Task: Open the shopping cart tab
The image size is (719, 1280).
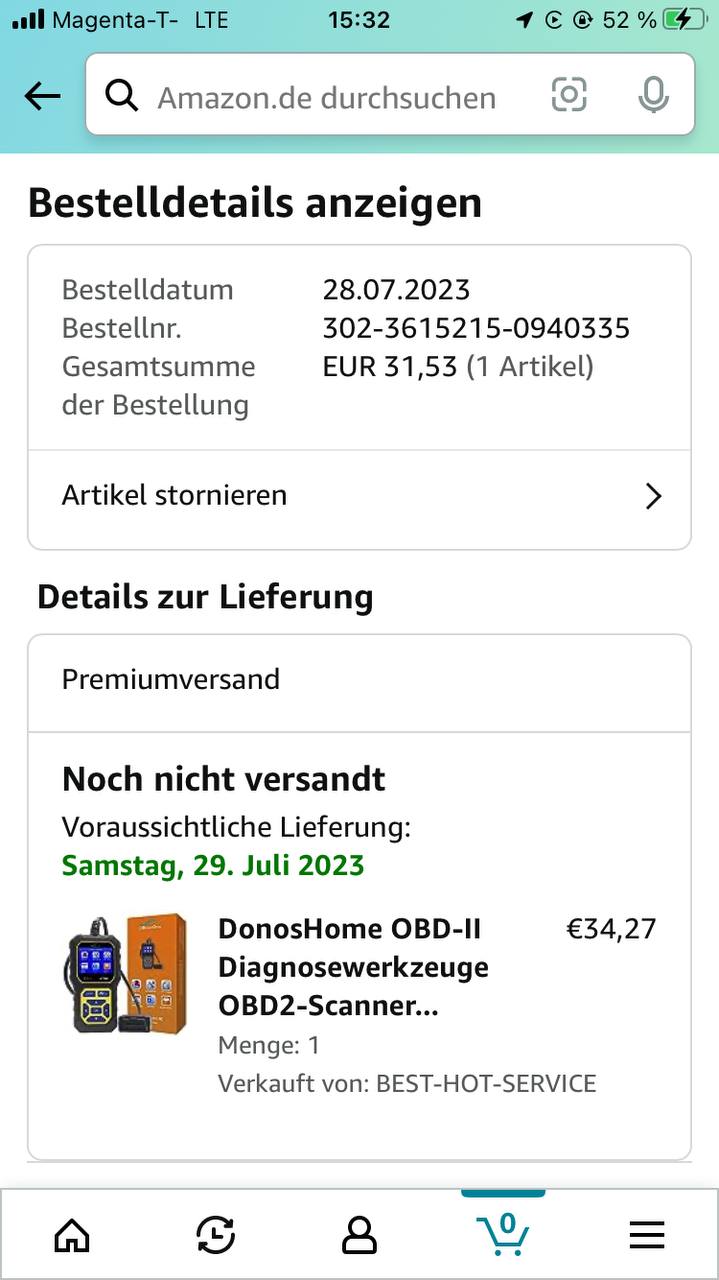Action: point(503,1234)
